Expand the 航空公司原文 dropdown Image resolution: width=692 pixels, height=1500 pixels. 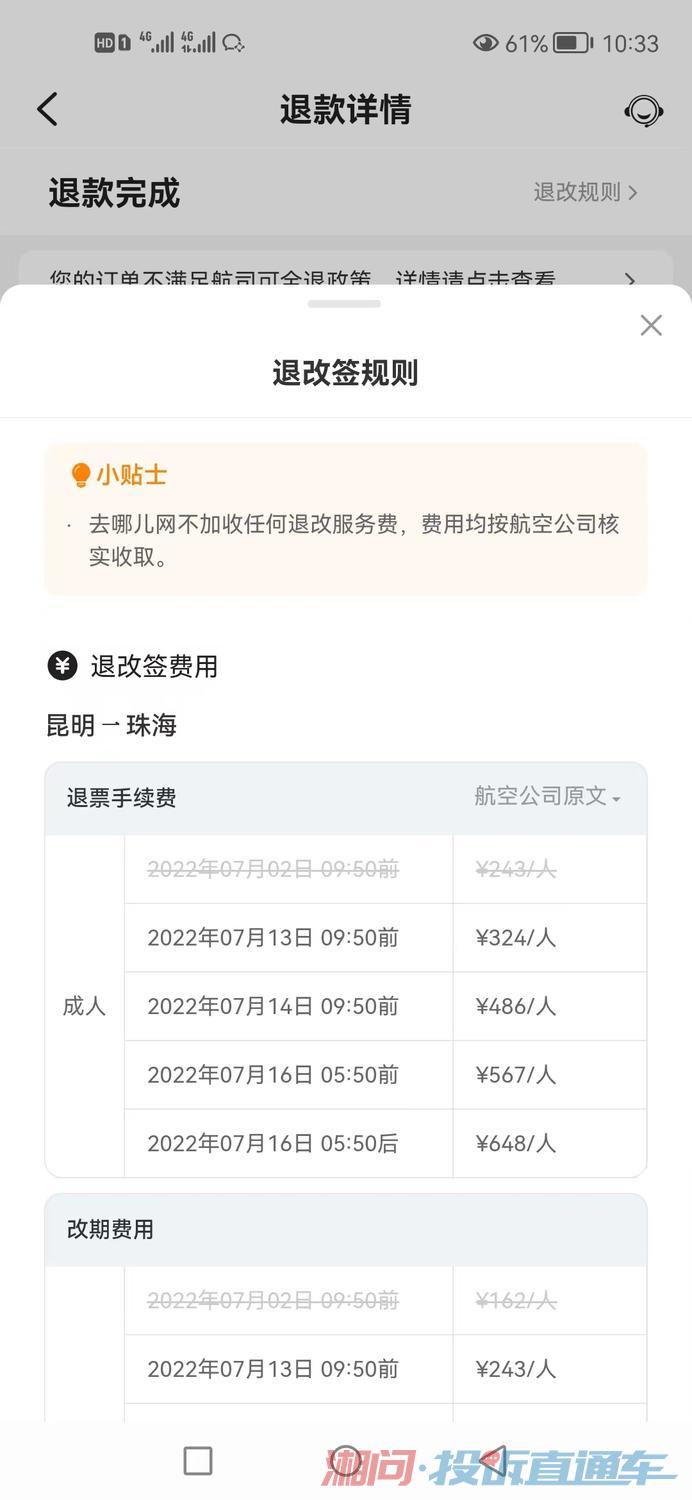pos(548,797)
